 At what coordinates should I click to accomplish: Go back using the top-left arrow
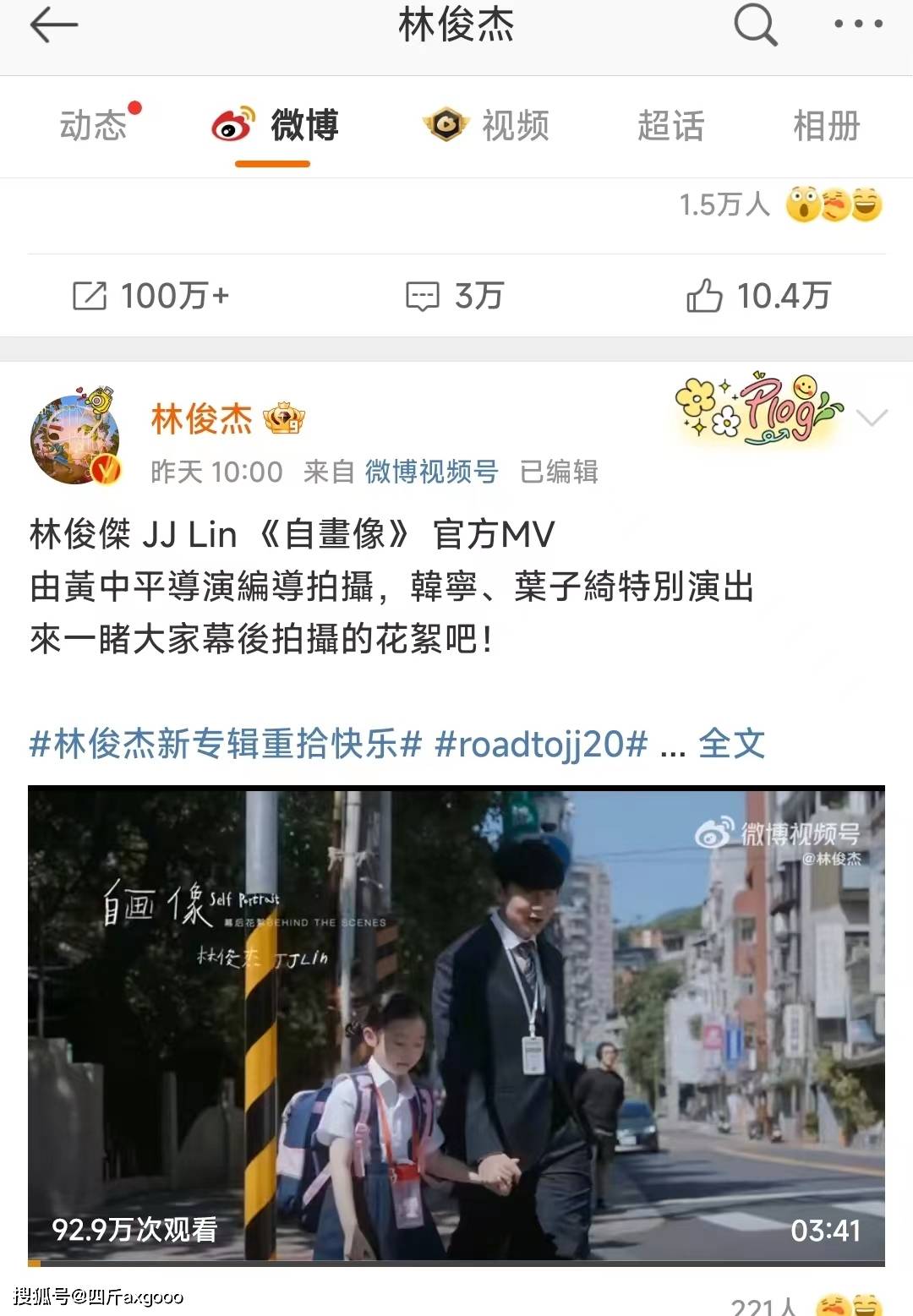click(x=53, y=26)
